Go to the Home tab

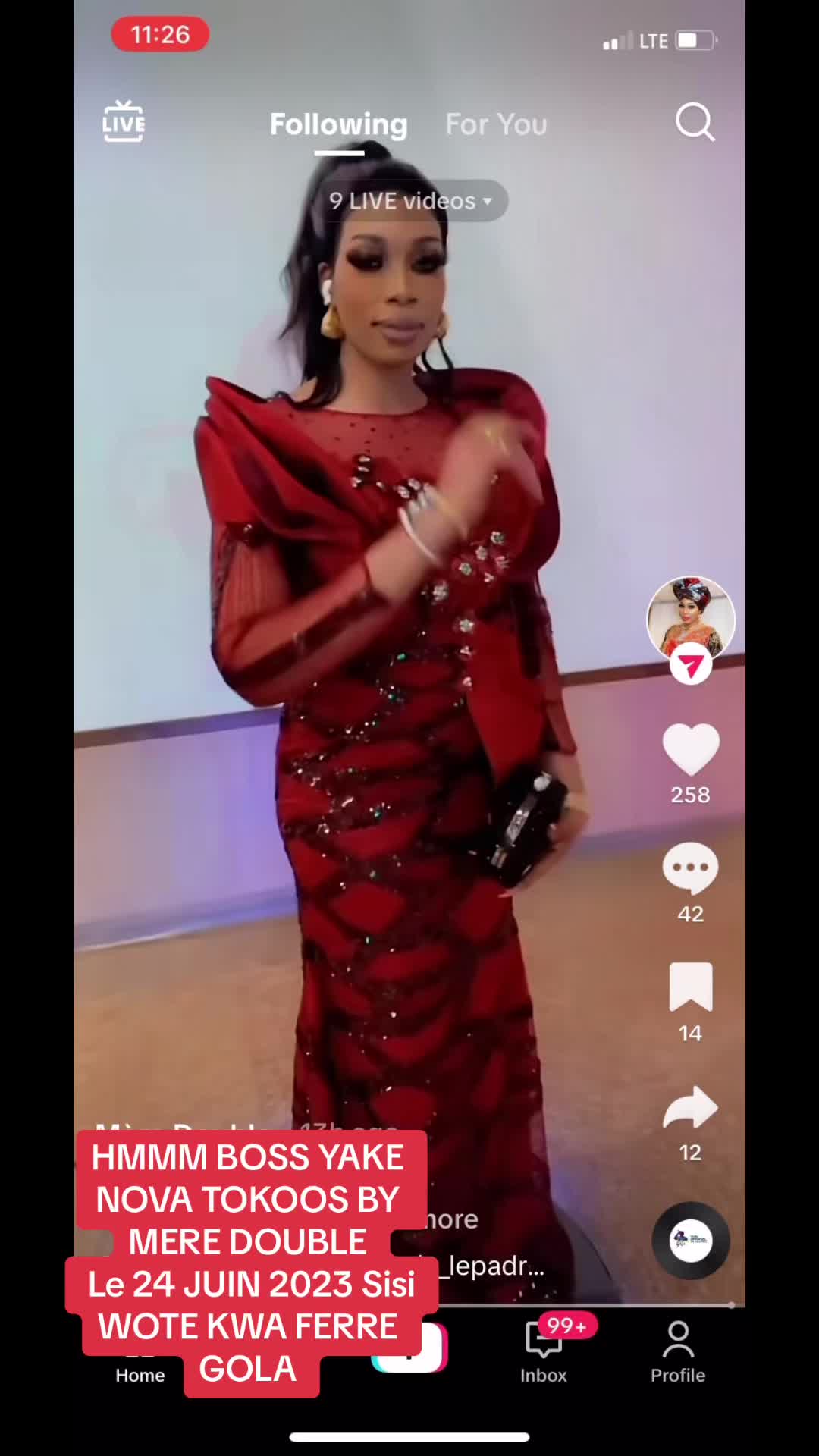(140, 1373)
